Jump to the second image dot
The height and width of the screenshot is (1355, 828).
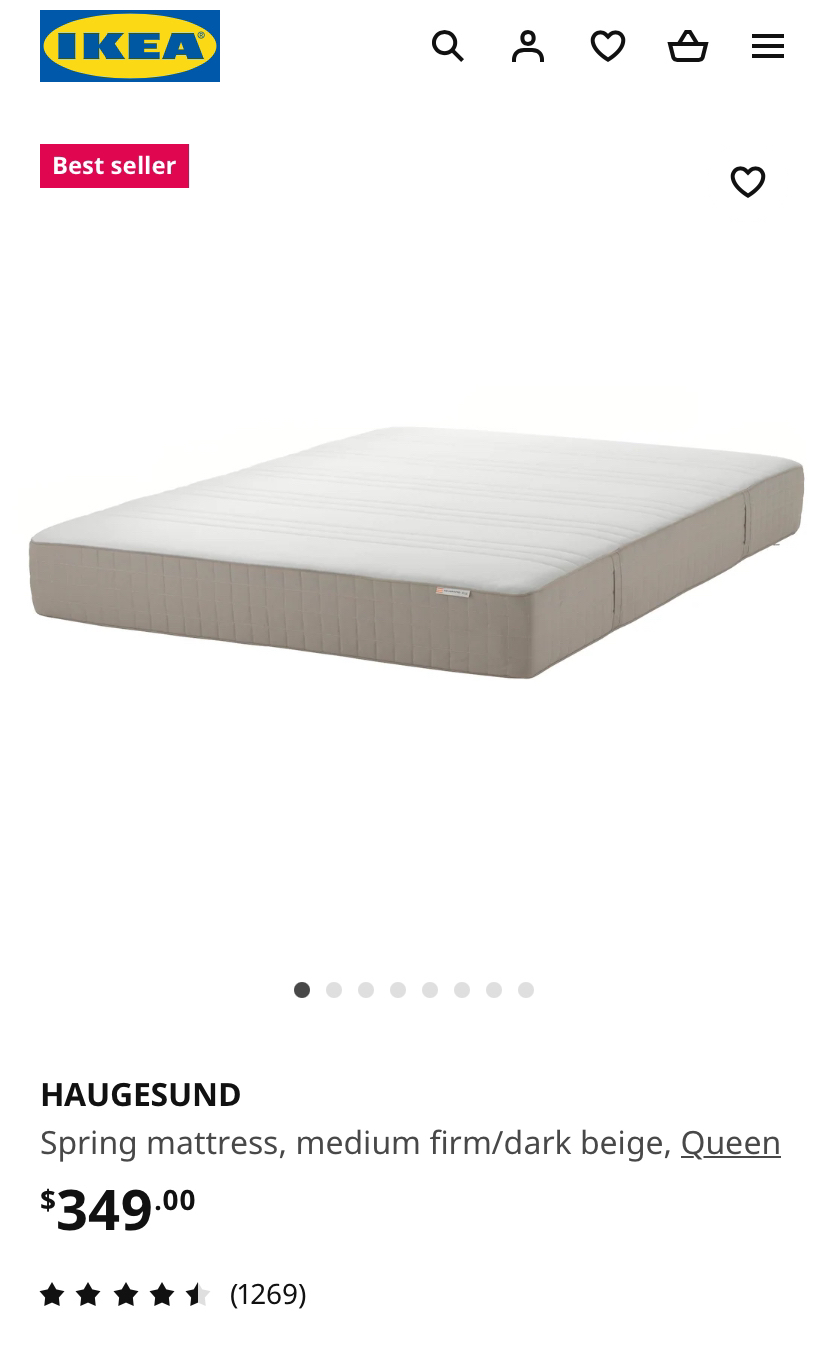(334, 990)
